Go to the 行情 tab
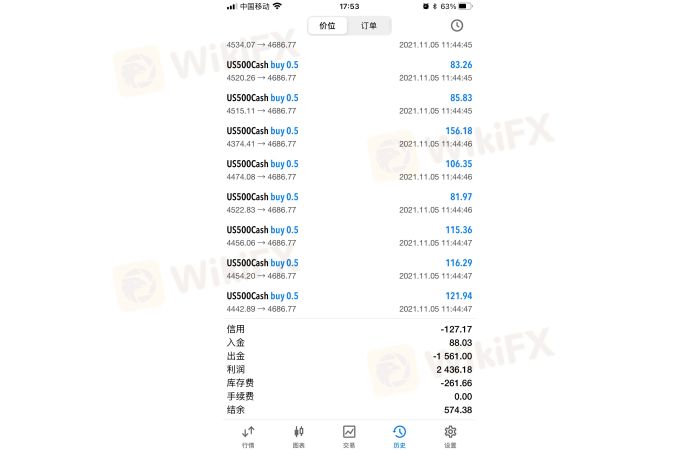Screen dimensions: 700x450 click(x=248, y=435)
